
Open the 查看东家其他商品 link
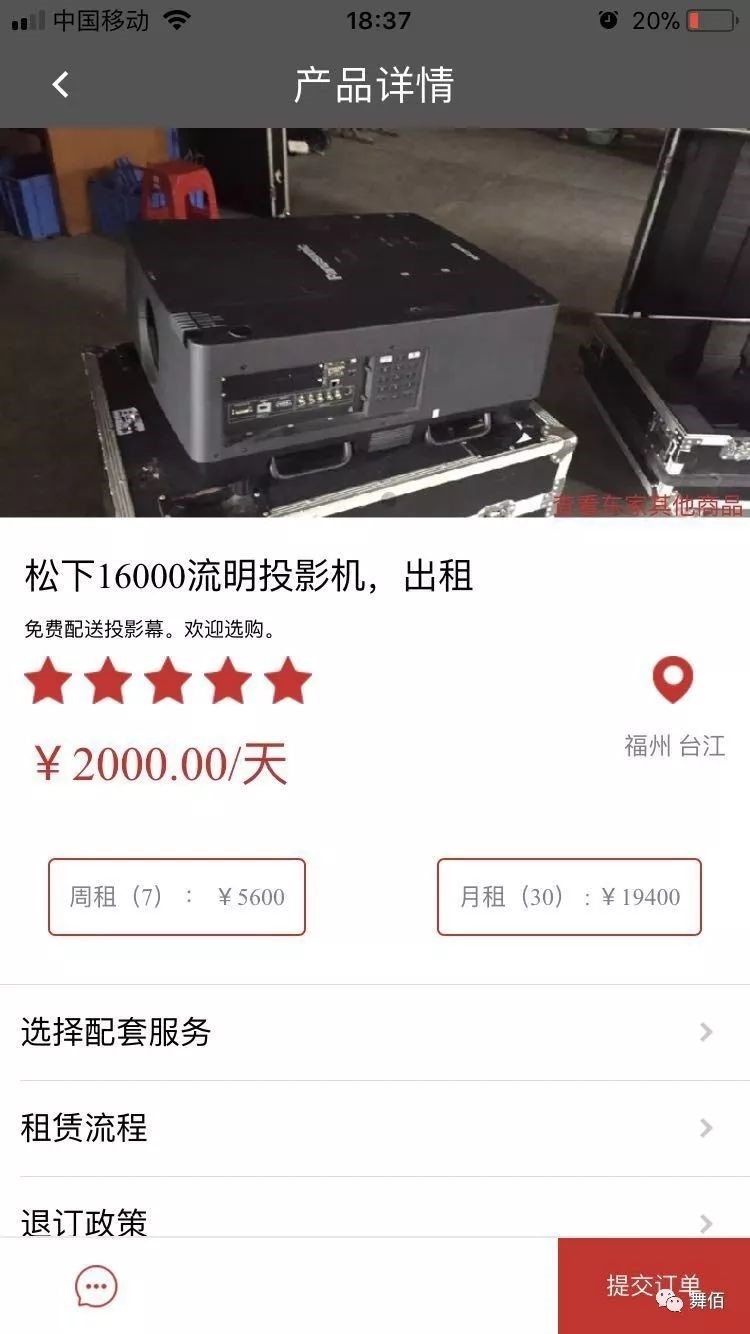(647, 505)
